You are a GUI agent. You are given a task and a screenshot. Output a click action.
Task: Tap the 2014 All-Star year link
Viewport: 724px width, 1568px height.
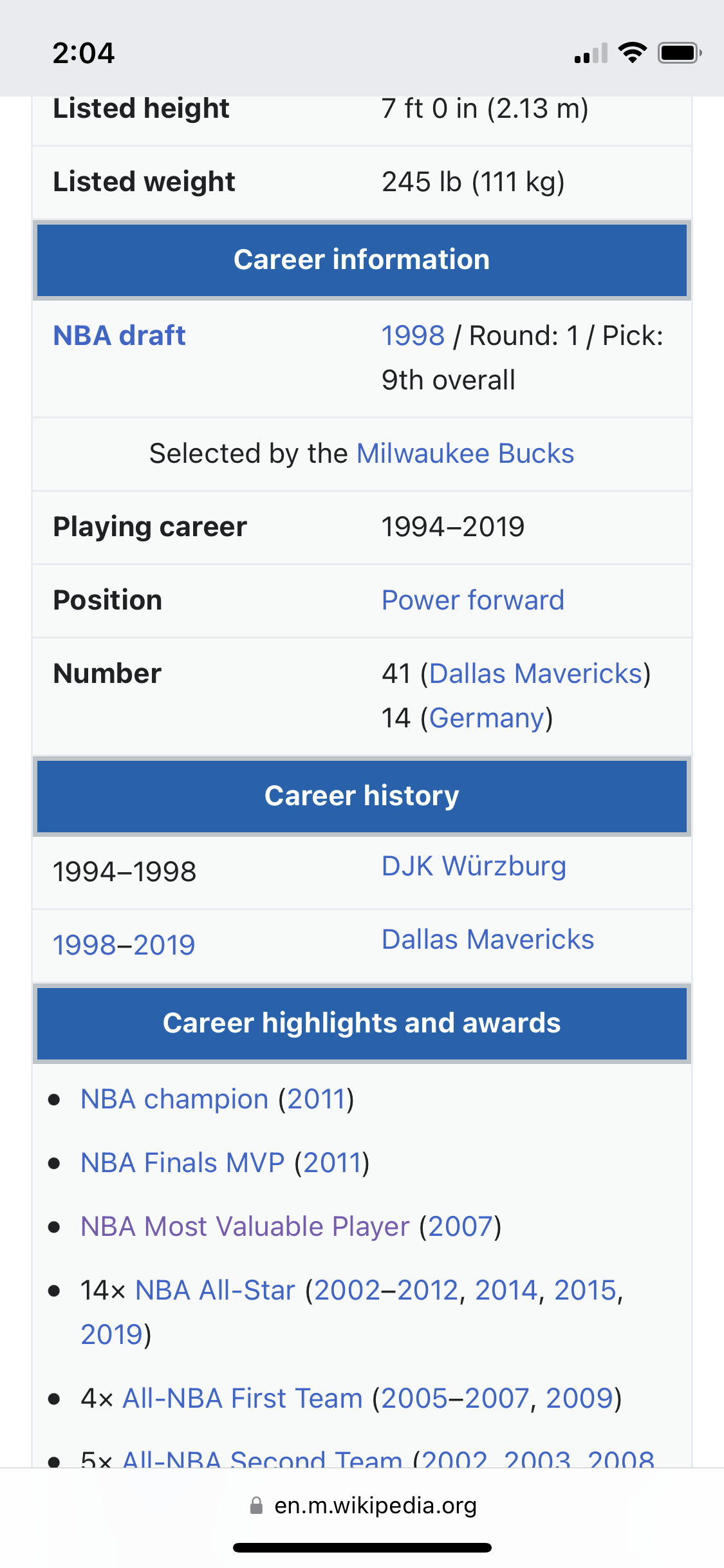pyautogui.click(x=506, y=1290)
